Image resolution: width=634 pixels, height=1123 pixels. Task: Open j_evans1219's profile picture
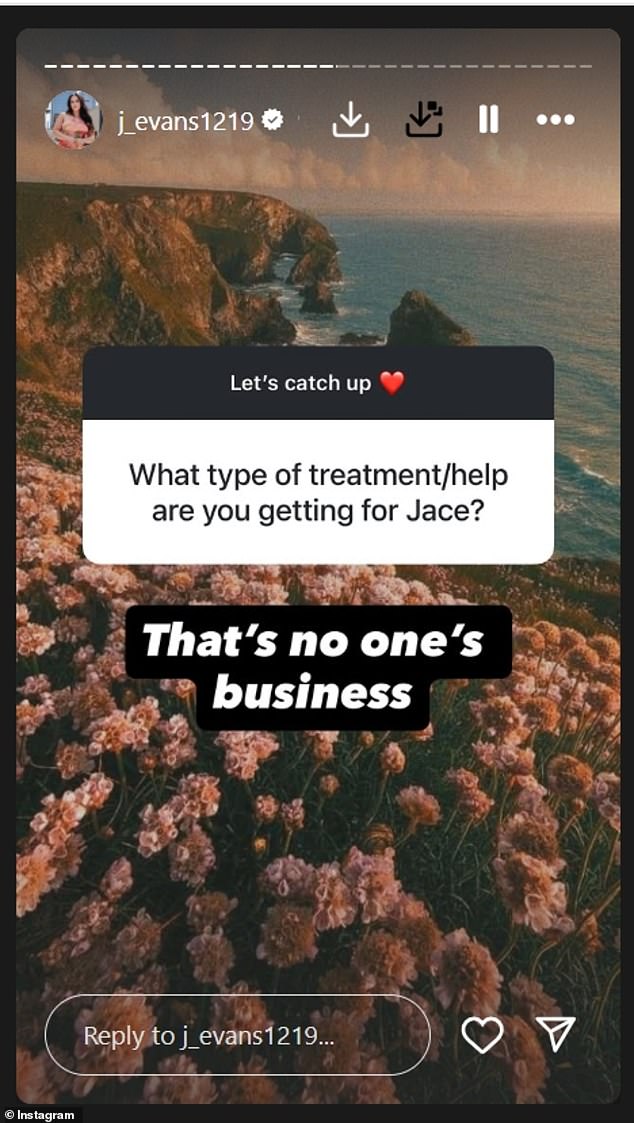tap(73, 120)
